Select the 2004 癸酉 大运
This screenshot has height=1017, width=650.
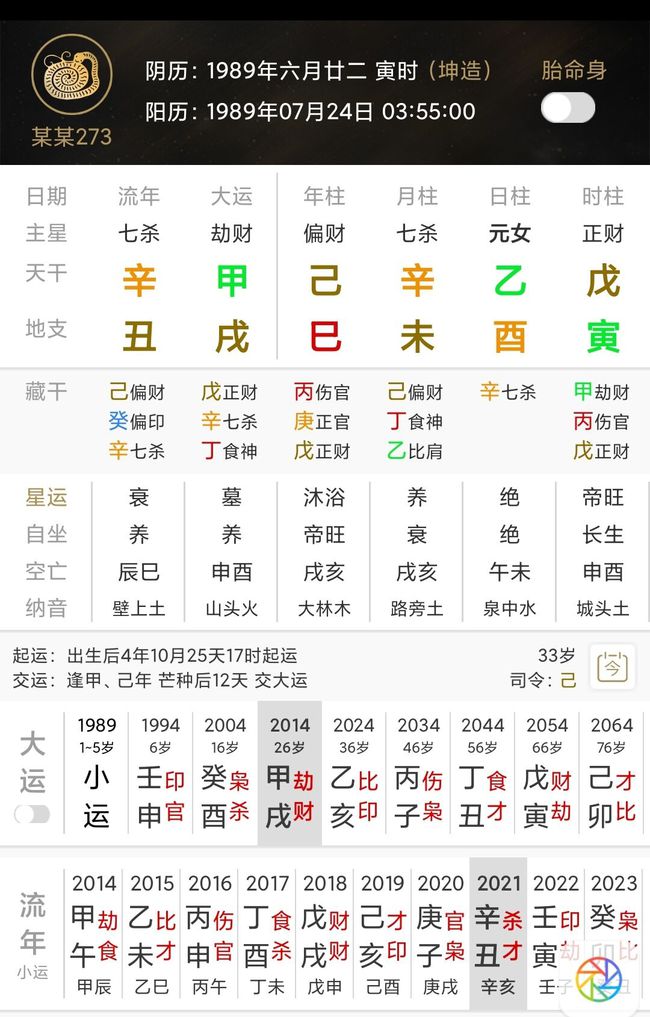point(225,772)
